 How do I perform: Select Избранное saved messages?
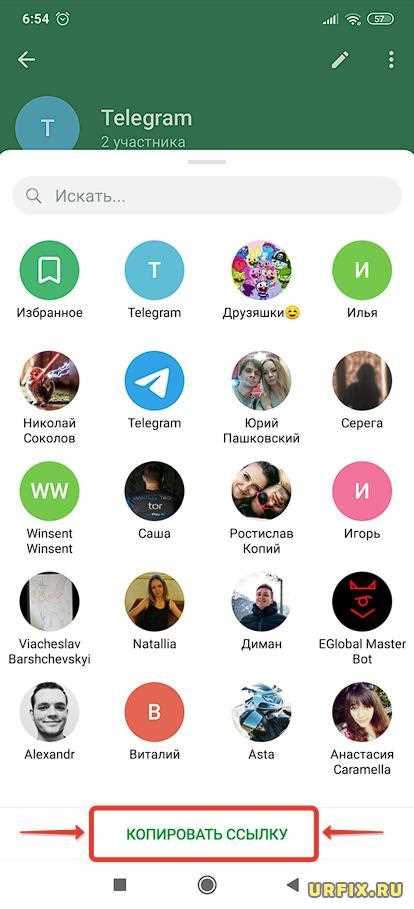pos(50,280)
